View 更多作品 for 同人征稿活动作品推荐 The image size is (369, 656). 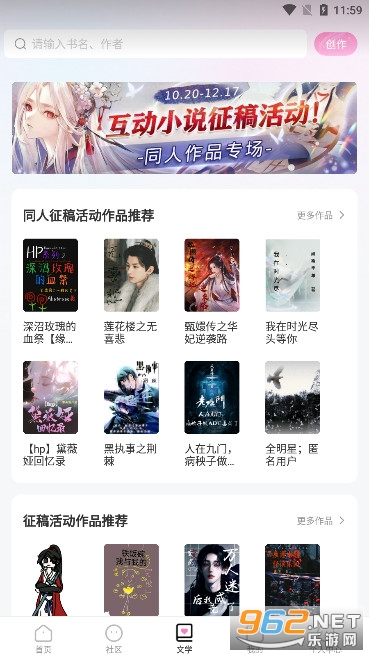[321, 215]
